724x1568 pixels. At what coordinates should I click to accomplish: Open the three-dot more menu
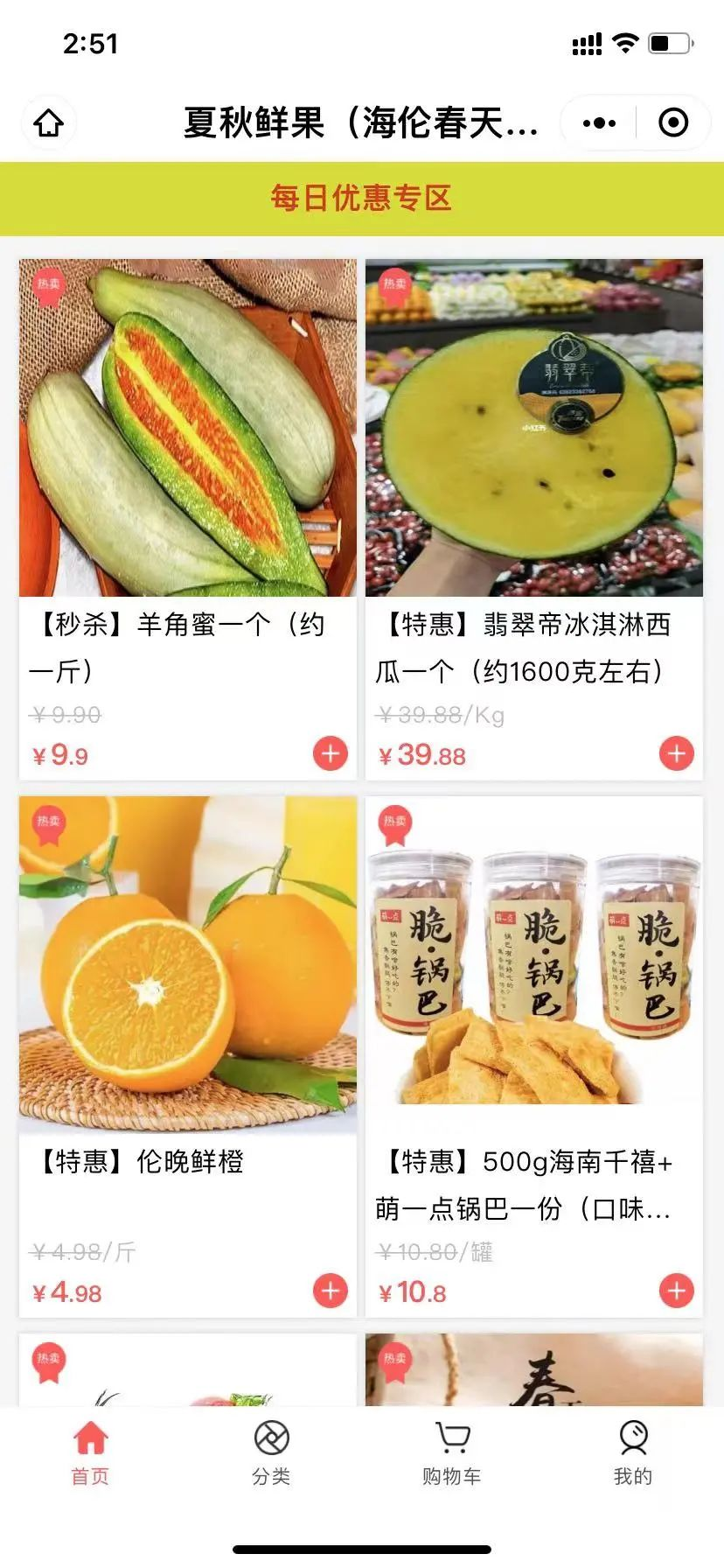coord(599,123)
